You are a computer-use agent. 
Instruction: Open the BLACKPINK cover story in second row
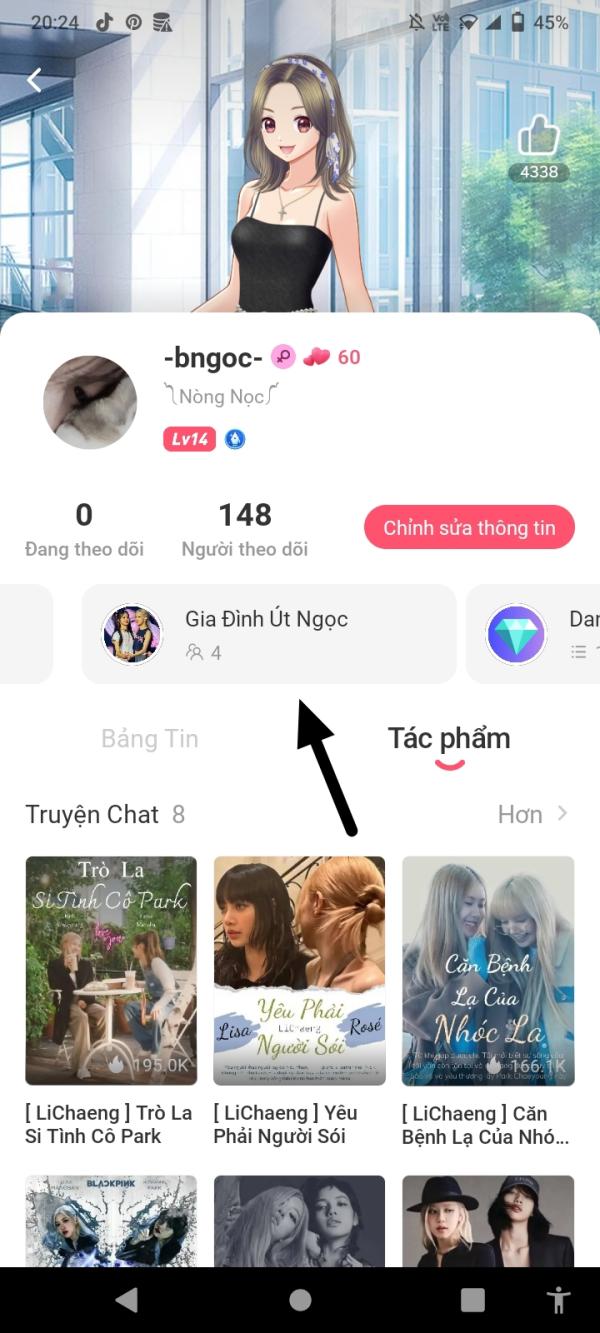coord(111,1220)
